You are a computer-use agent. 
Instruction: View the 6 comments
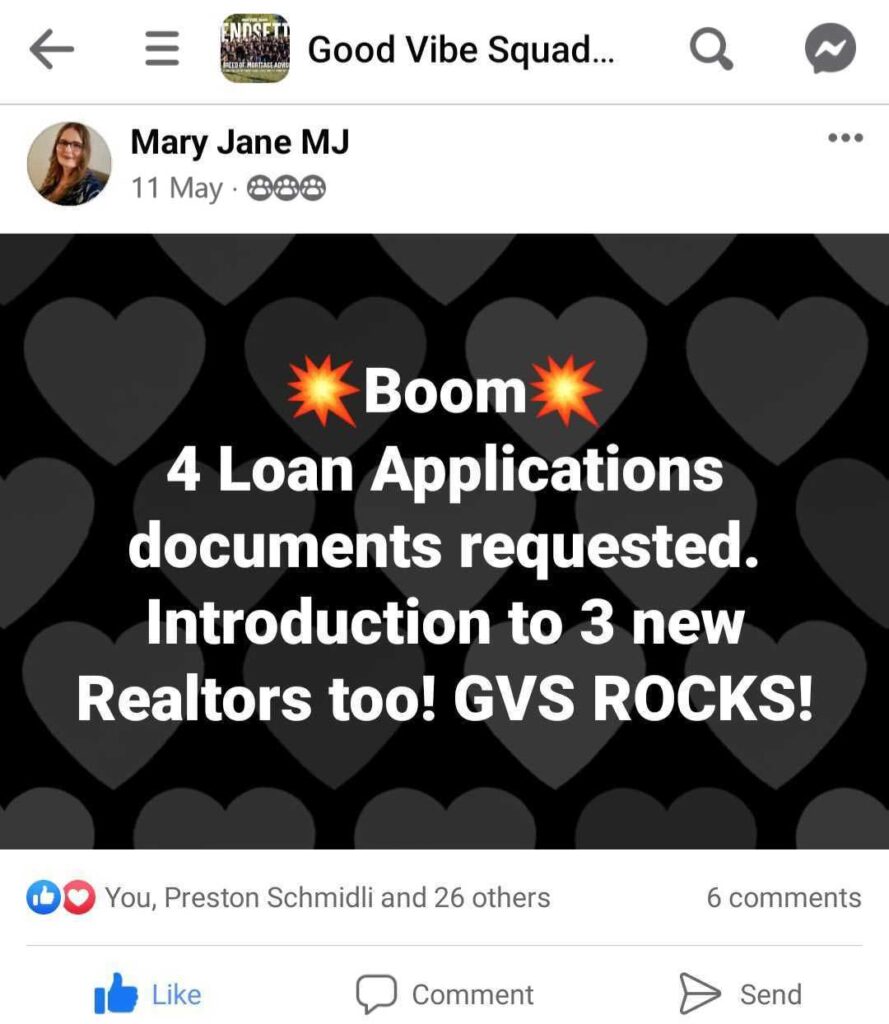[783, 897]
